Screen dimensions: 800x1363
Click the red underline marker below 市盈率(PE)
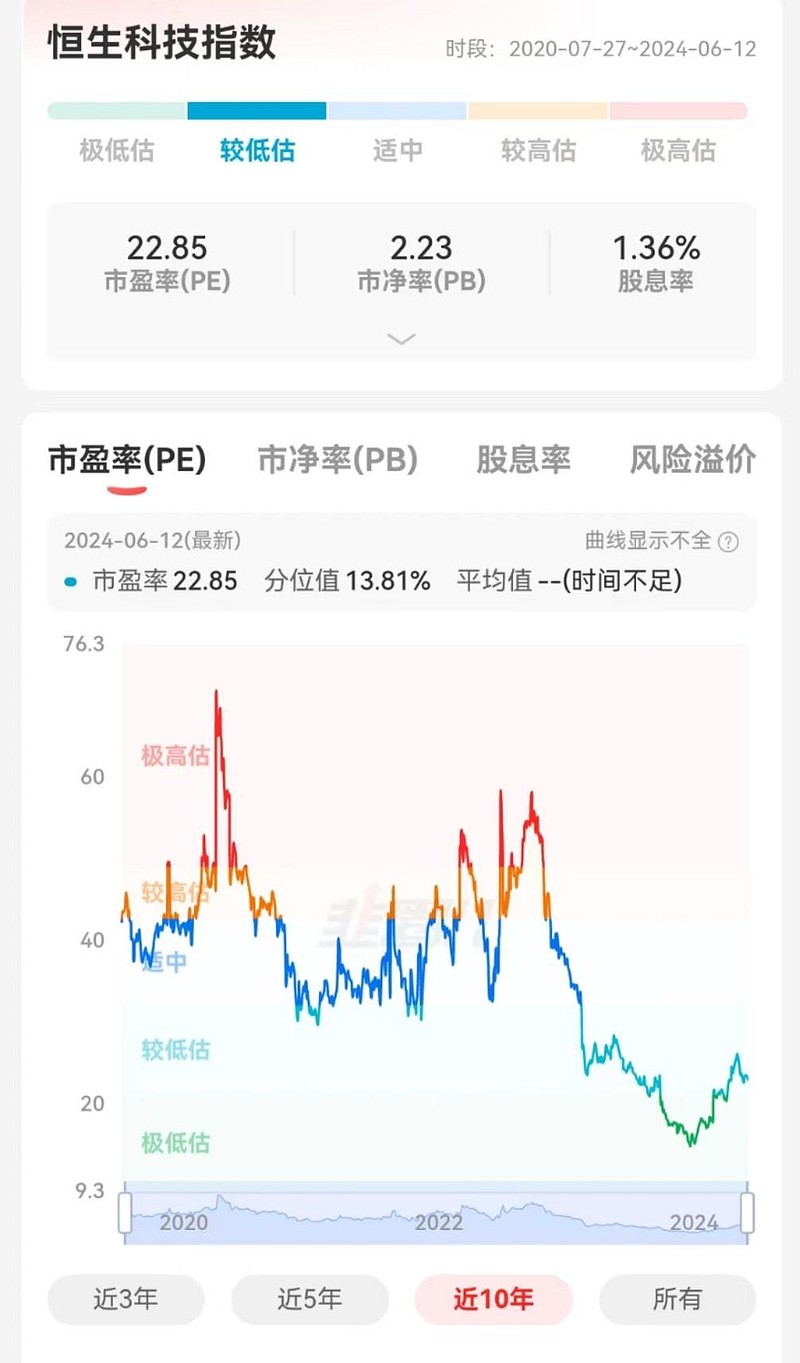click(x=124, y=489)
